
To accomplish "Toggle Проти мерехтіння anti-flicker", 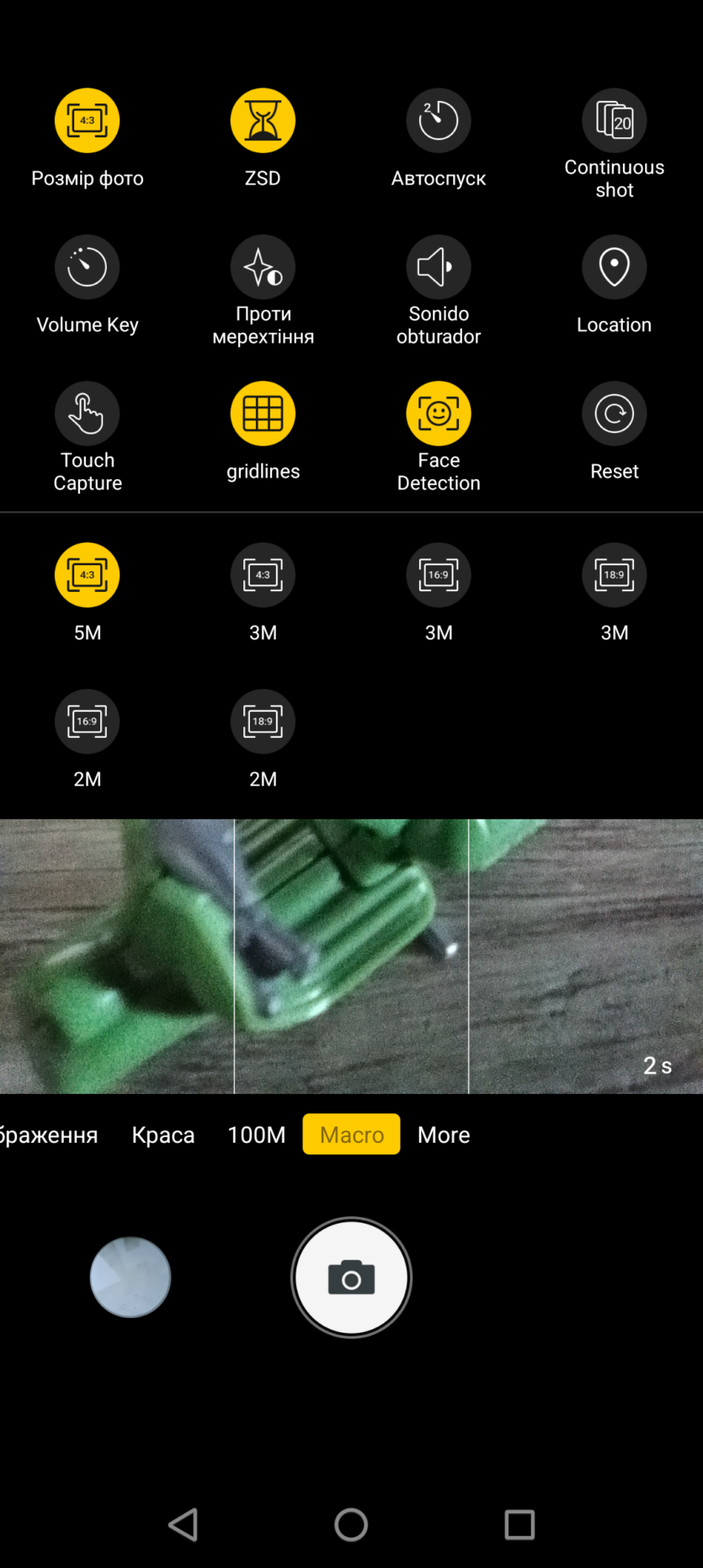I will 263,268.
